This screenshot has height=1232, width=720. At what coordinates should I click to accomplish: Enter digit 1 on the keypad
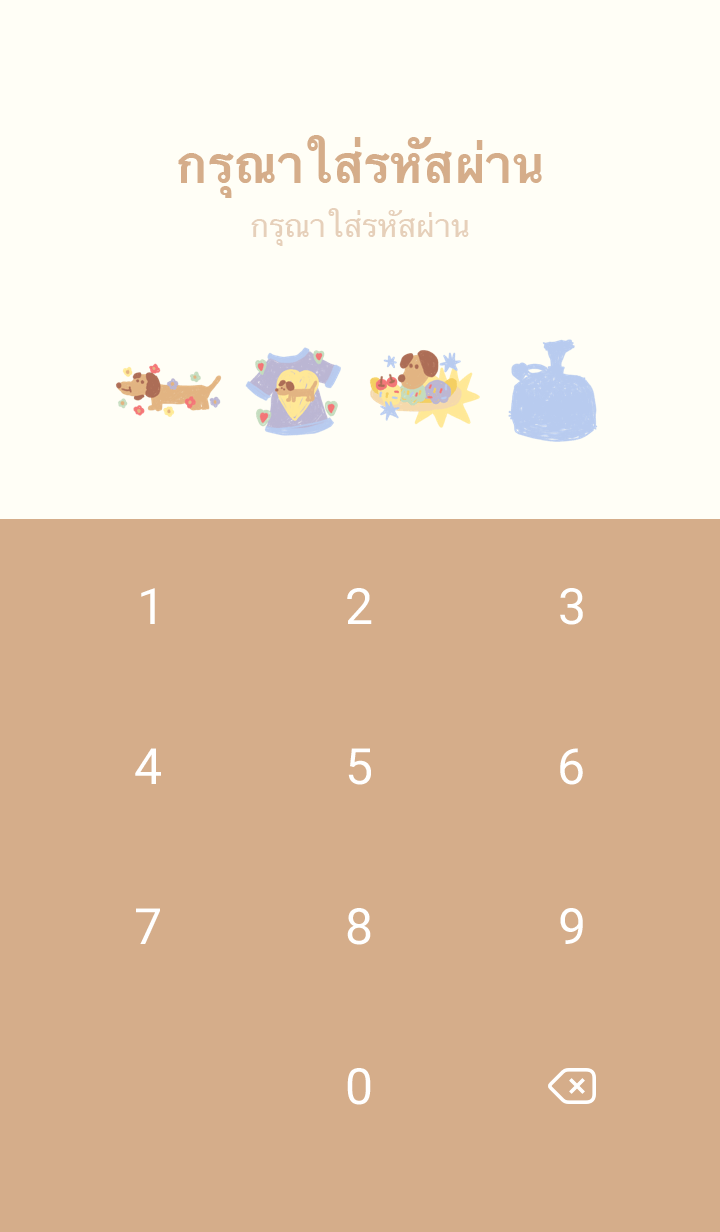coord(149,607)
